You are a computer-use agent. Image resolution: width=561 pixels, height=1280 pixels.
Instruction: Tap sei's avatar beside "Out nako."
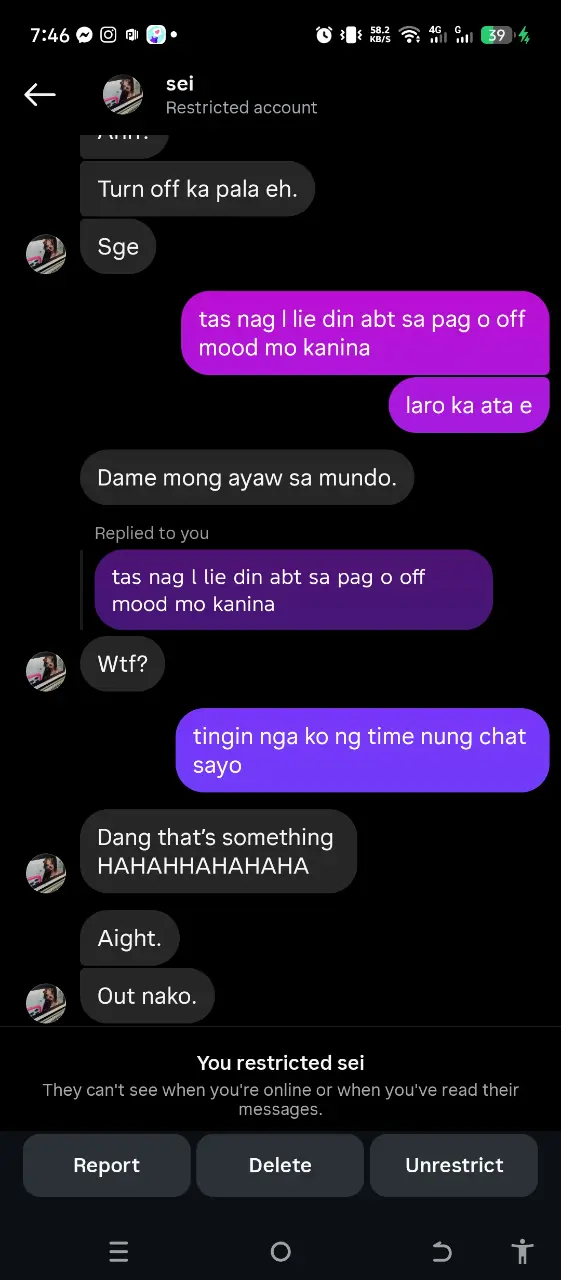click(46, 1003)
